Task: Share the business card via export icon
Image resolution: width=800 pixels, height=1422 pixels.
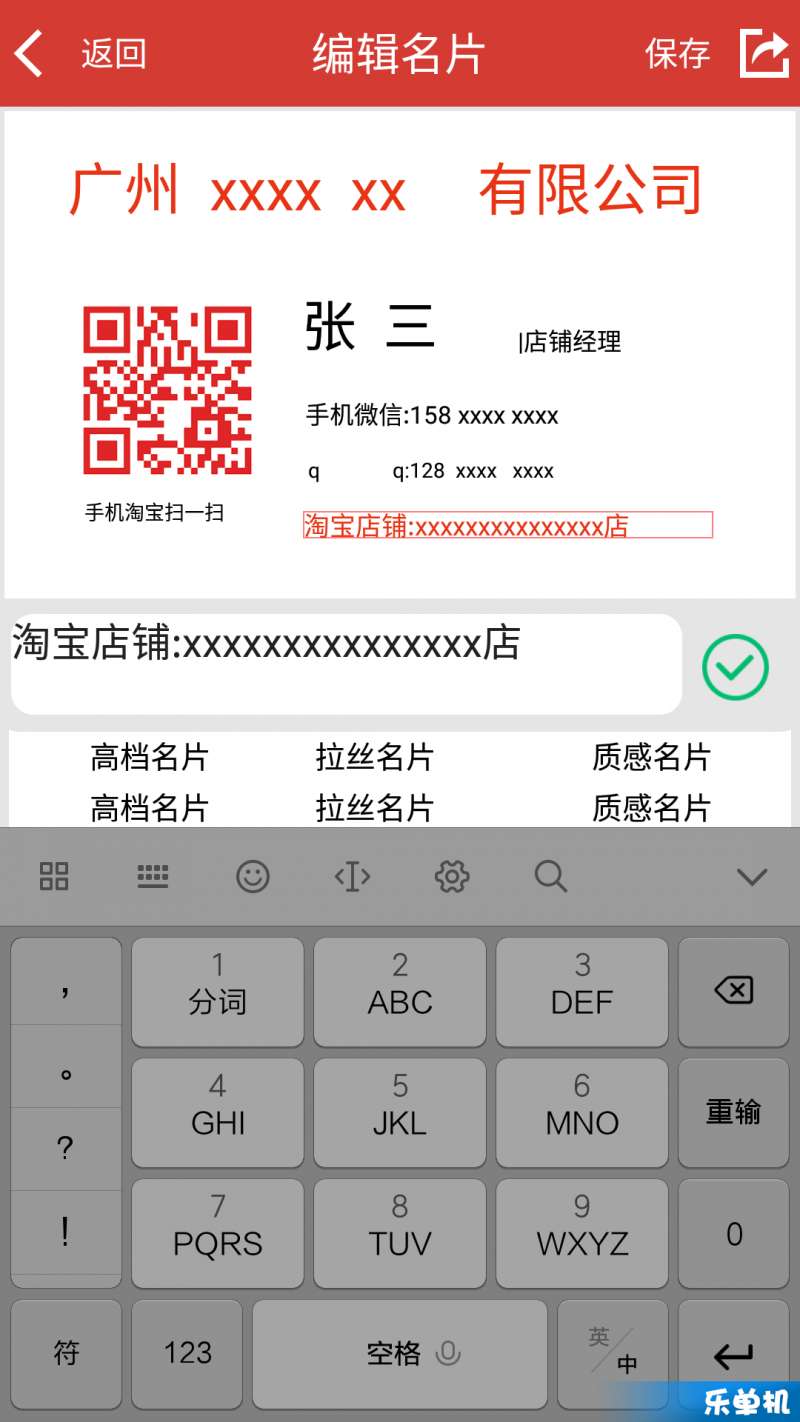Action: point(764,53)
